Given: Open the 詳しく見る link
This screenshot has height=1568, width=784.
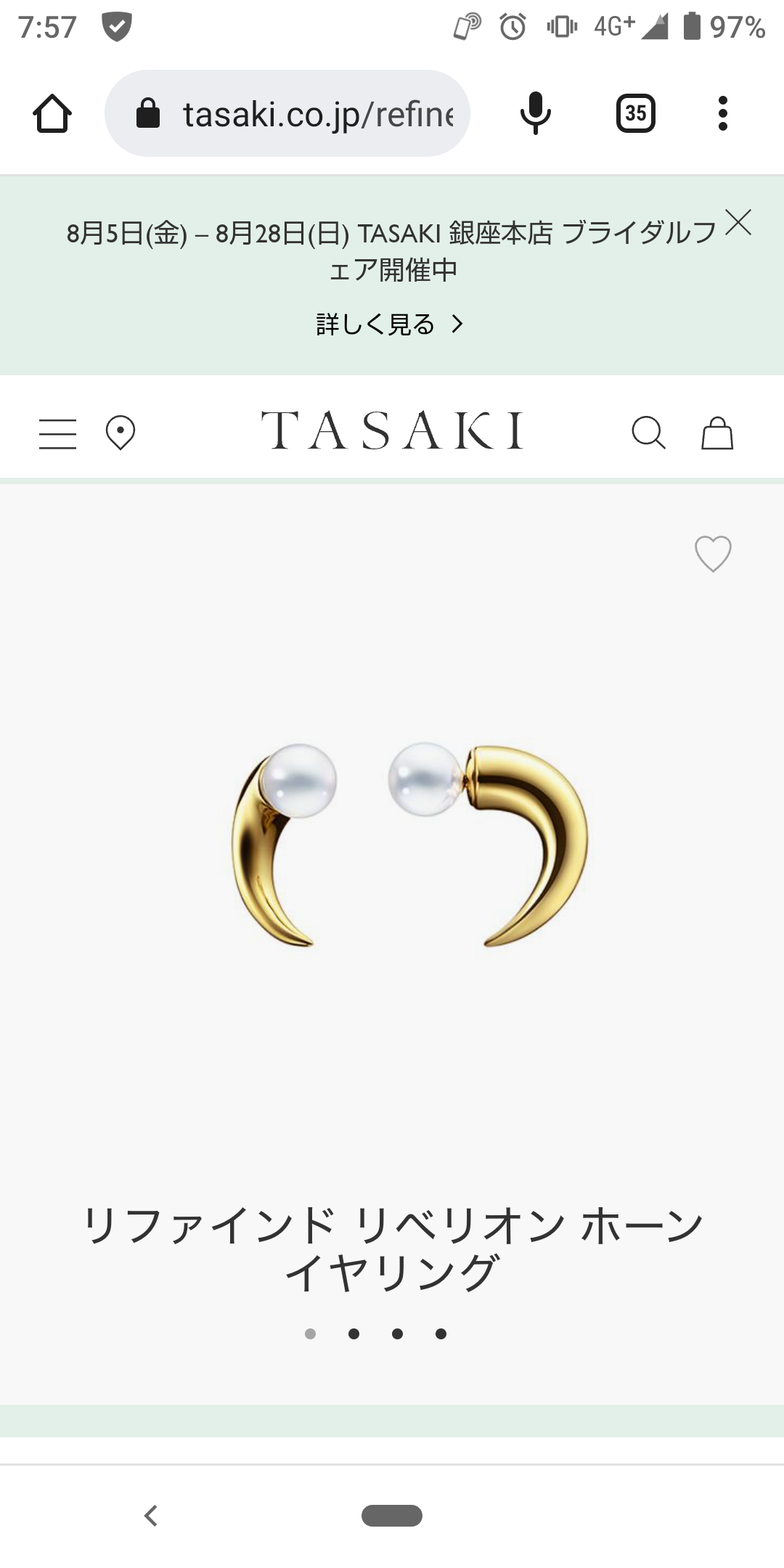Looking at the screenshot, I should [389, 324].
